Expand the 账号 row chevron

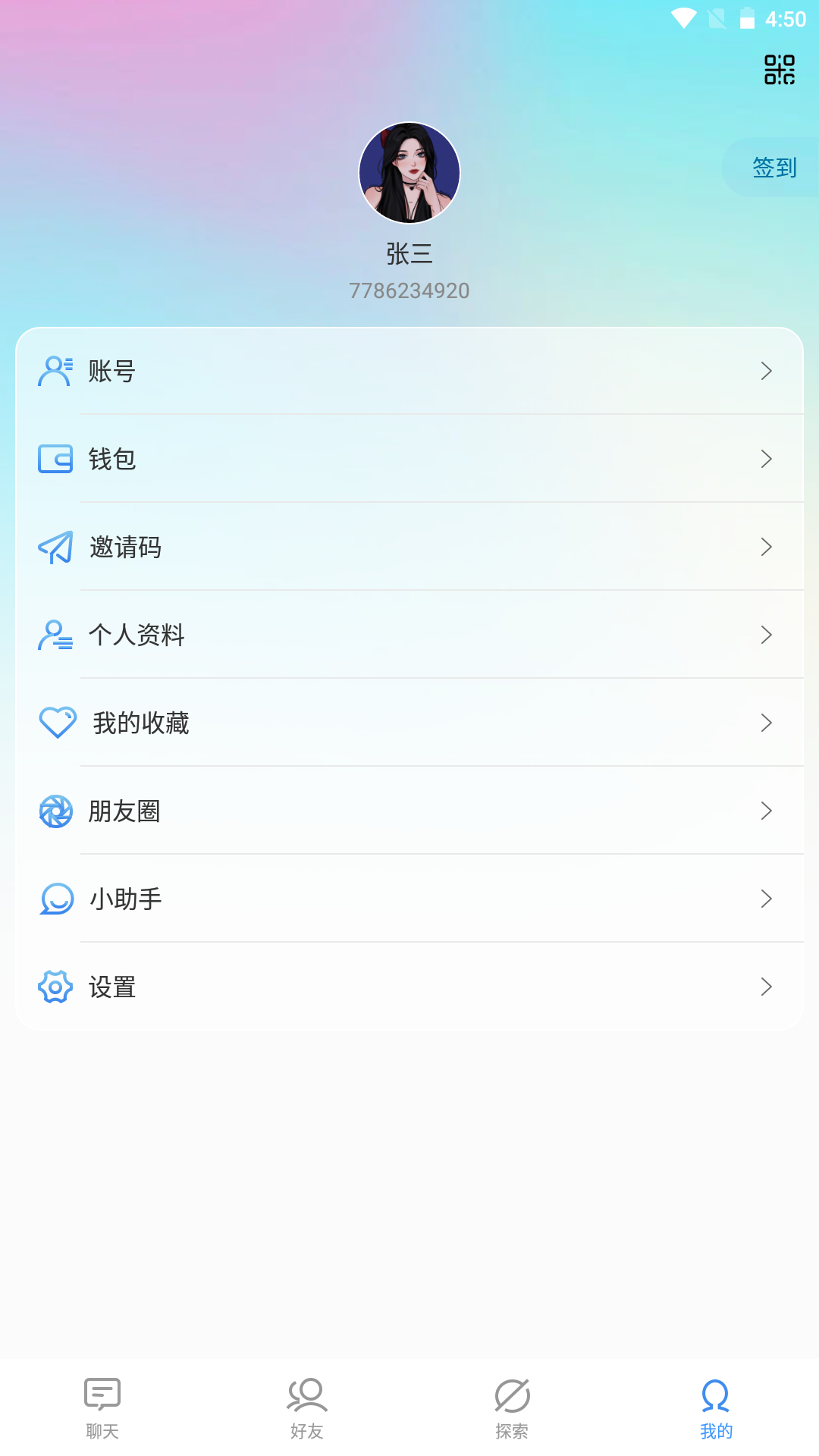coord(766,371)
